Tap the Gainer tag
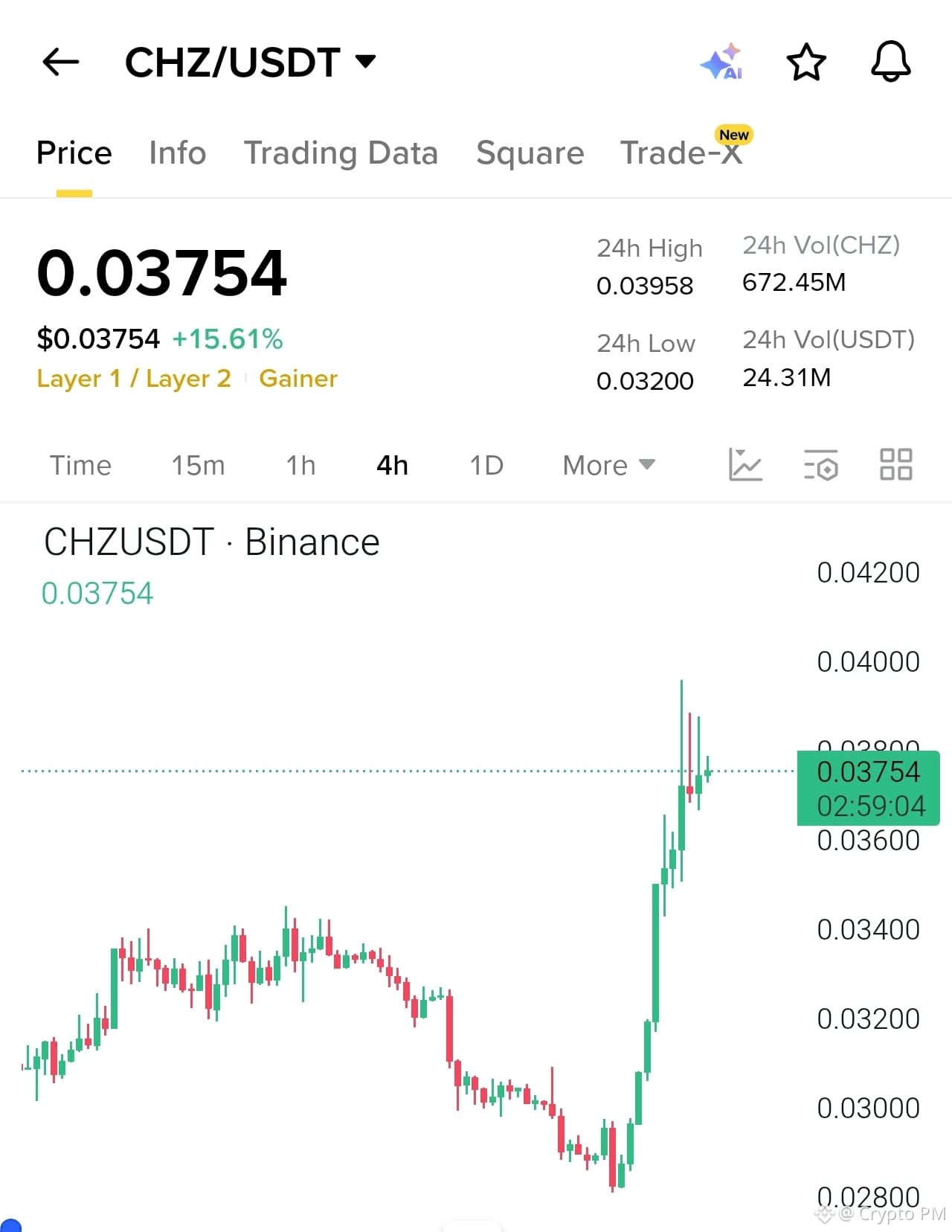The height and width of the screenshot is (1232, 952). click(x=297, y=378)
